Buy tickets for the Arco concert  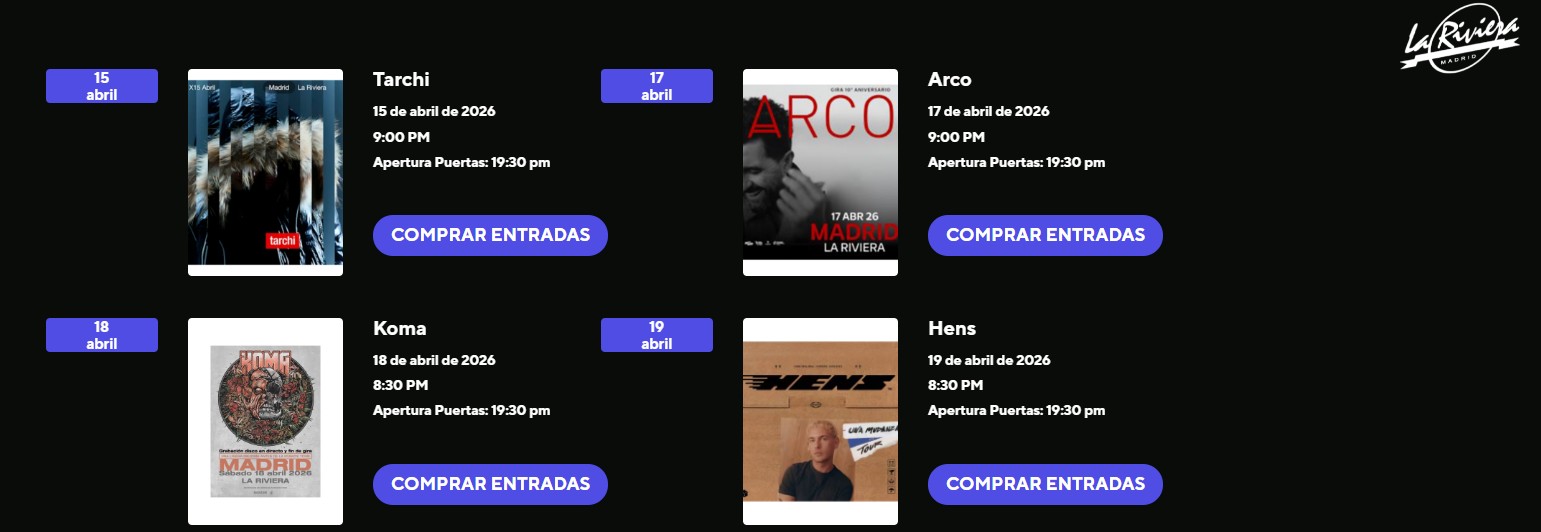tap(1045, 235)
